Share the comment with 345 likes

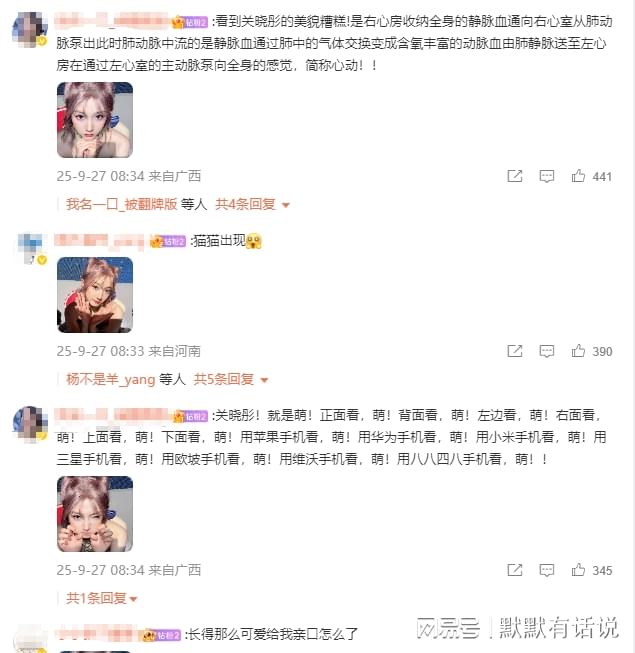(515, 571)
